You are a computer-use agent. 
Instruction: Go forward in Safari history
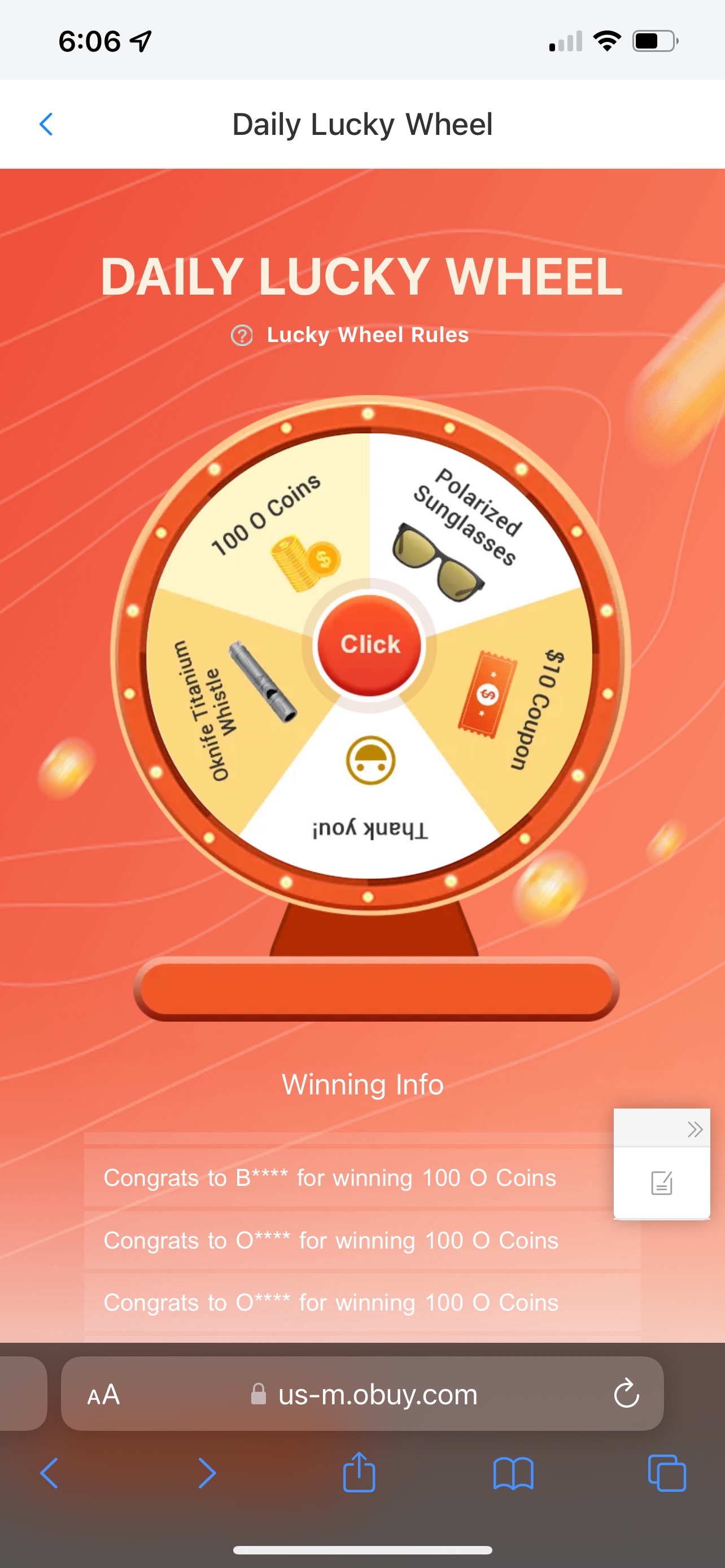pos(207,1474)
